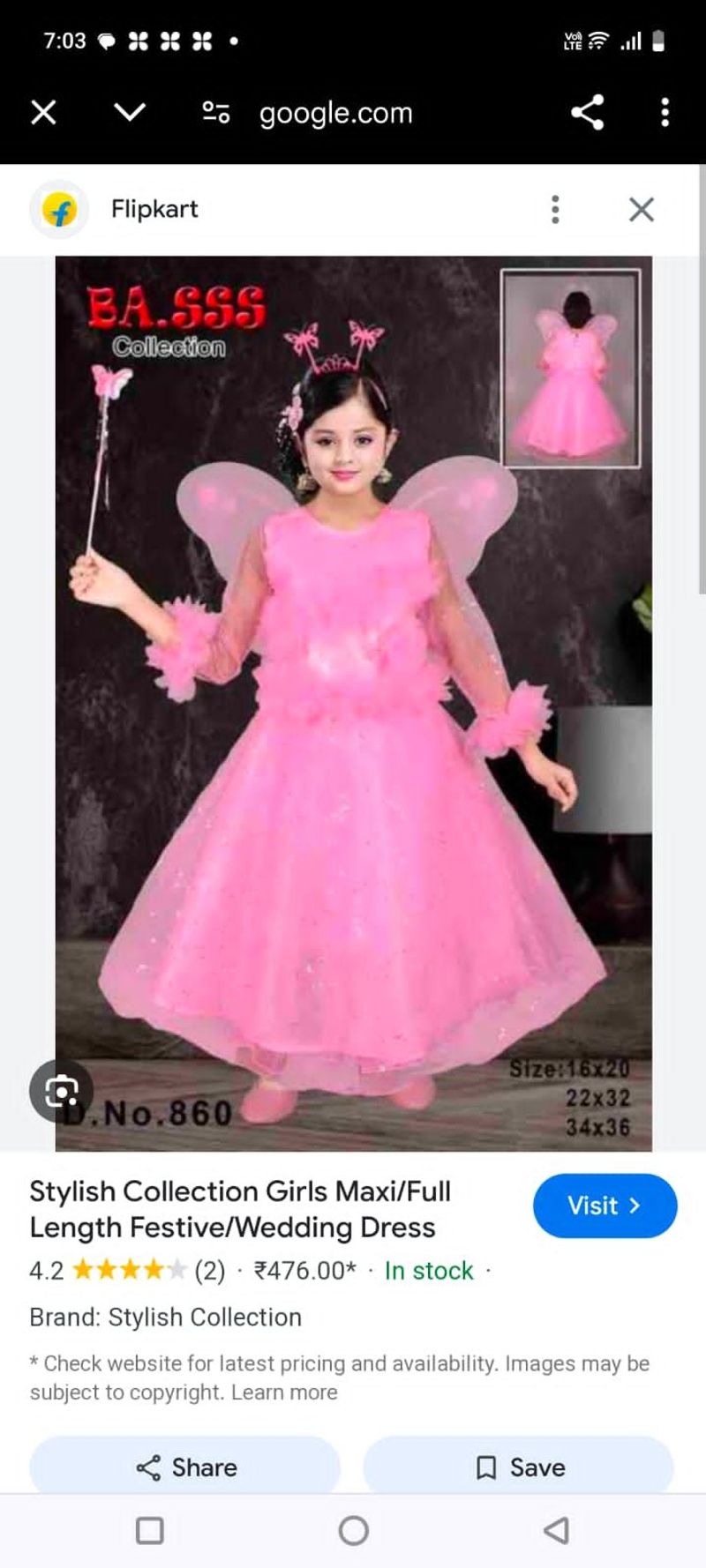Open the Flipkart result options menu
The width and height of the screenshot is (706, 1568).
pyautogui.click(x=555, y=209)
